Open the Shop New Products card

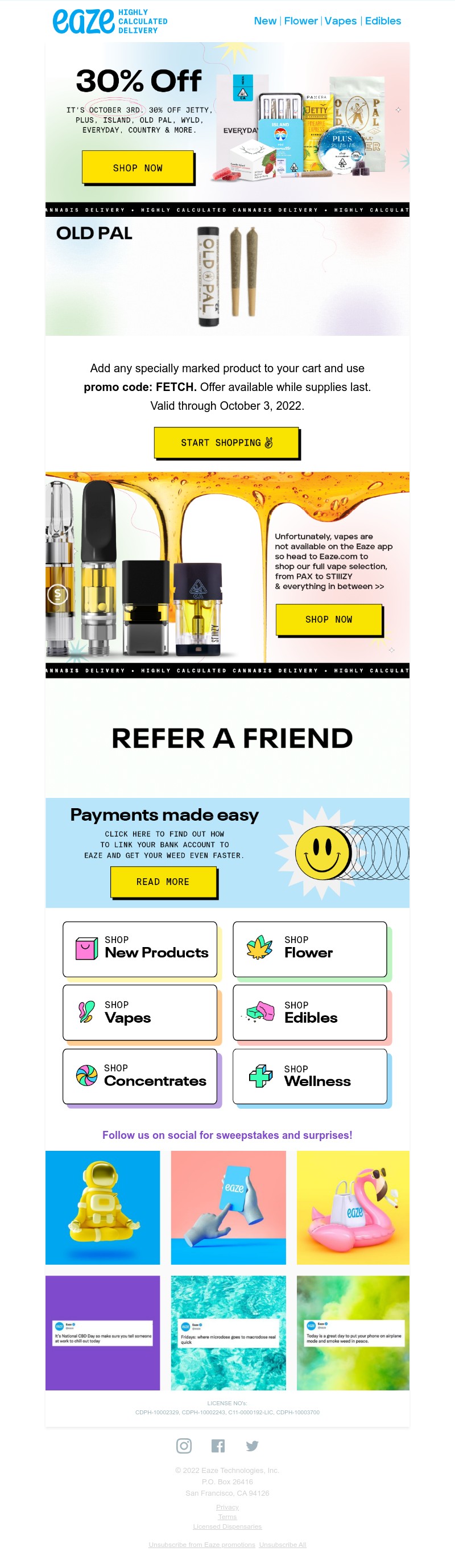click(140, 948)
